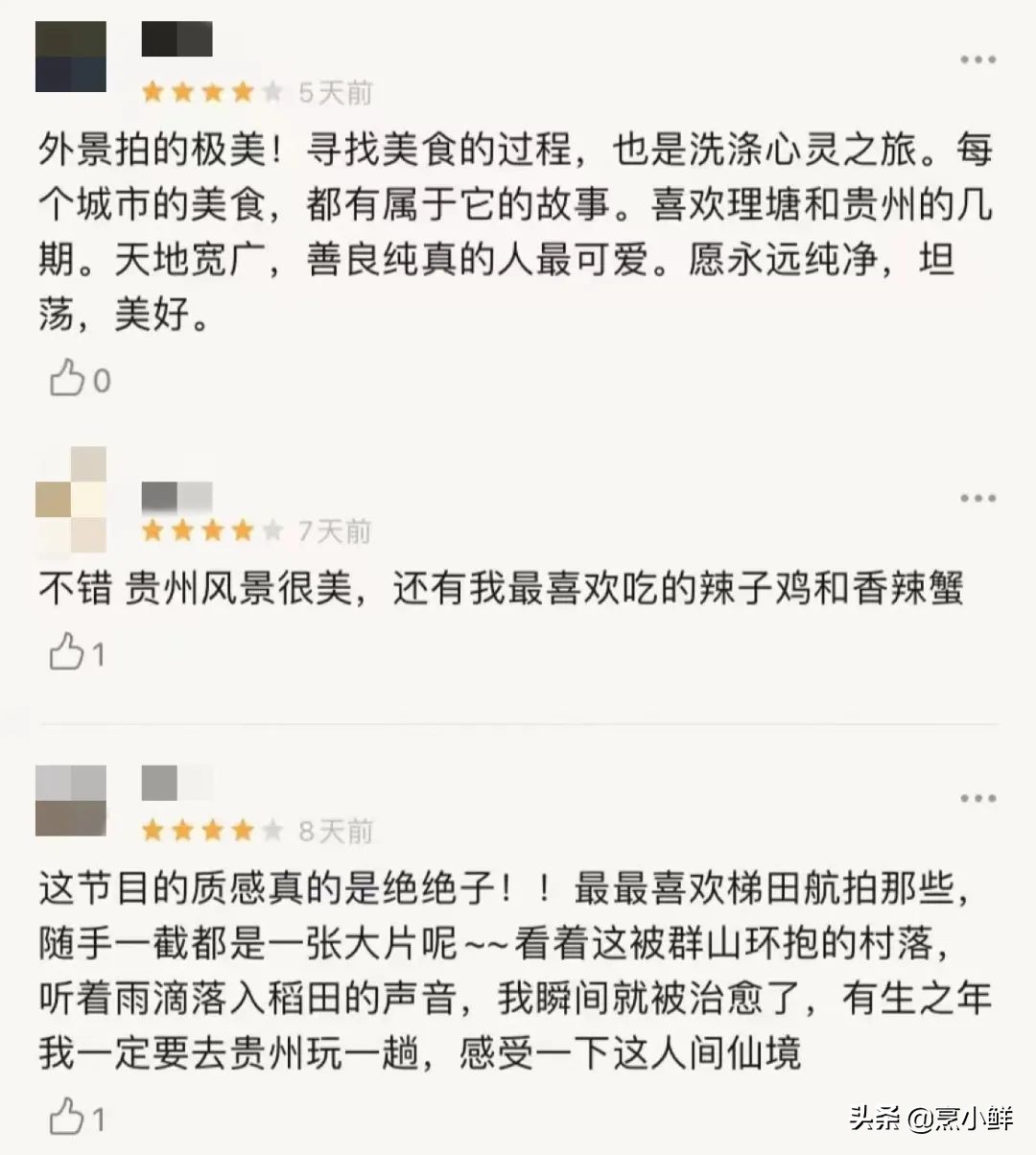The image size is (1036, 1155).
Task: Open three-dot menu on the 8天前 review
Action: tap(977, 798)
